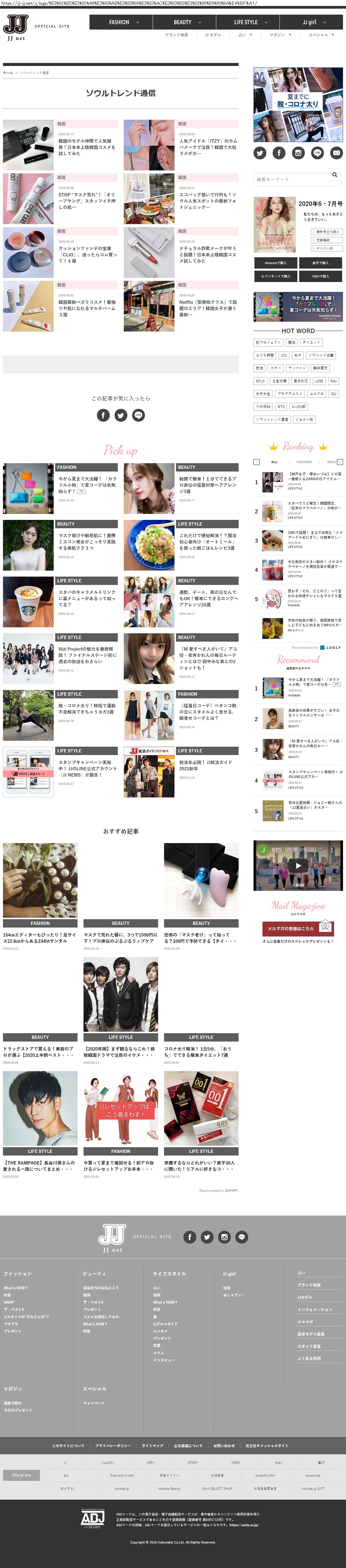This screenshot has width=346, height=1568.
Task: Tap the magnifier search icon
Action: 334,175
